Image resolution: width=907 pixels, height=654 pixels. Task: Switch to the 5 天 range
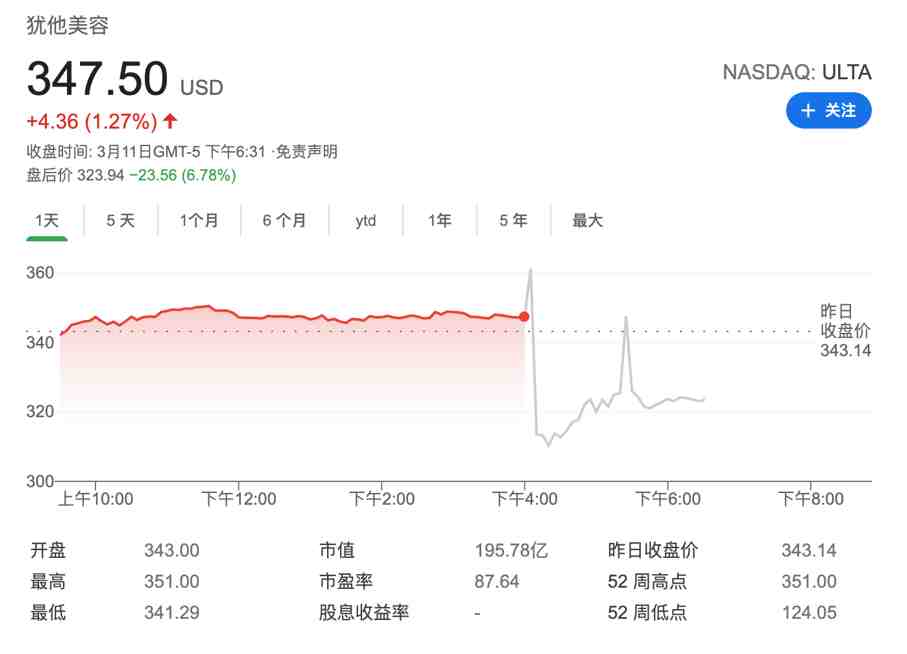point(121,221)
